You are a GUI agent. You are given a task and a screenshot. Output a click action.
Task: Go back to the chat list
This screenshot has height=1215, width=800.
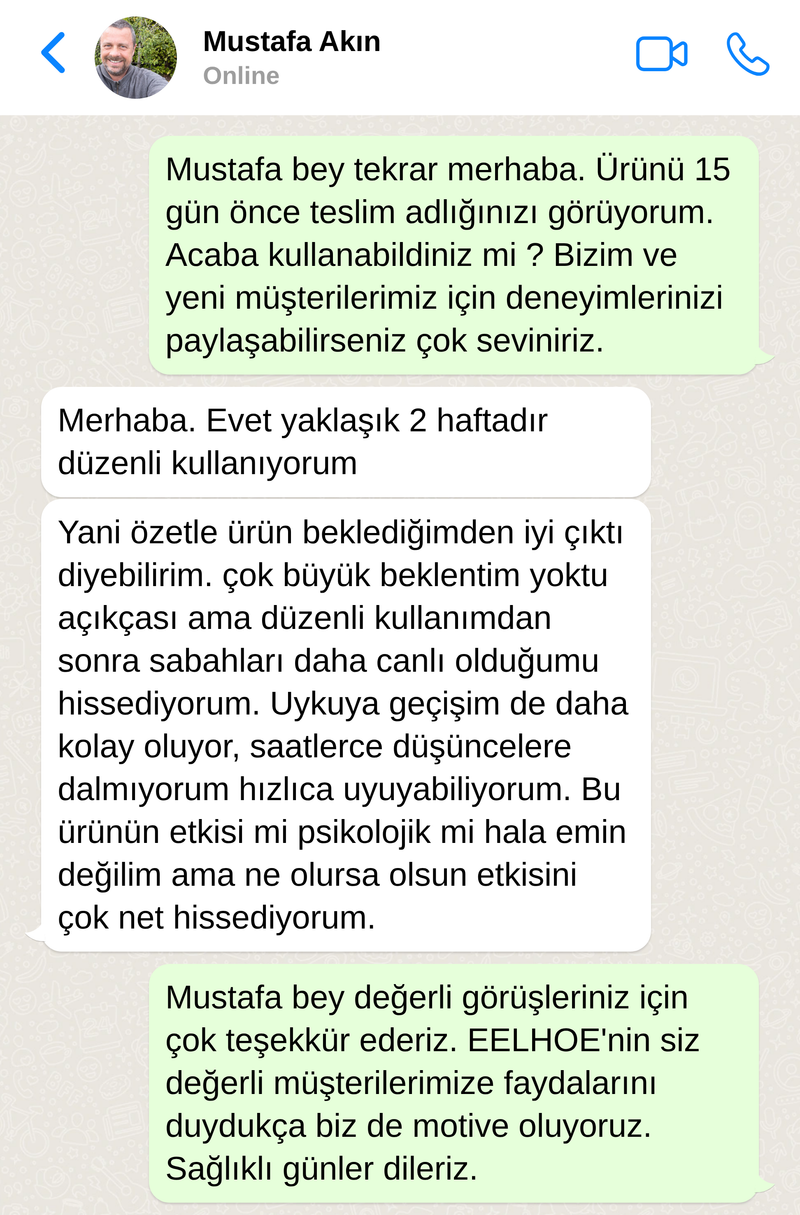pos(53,53)
